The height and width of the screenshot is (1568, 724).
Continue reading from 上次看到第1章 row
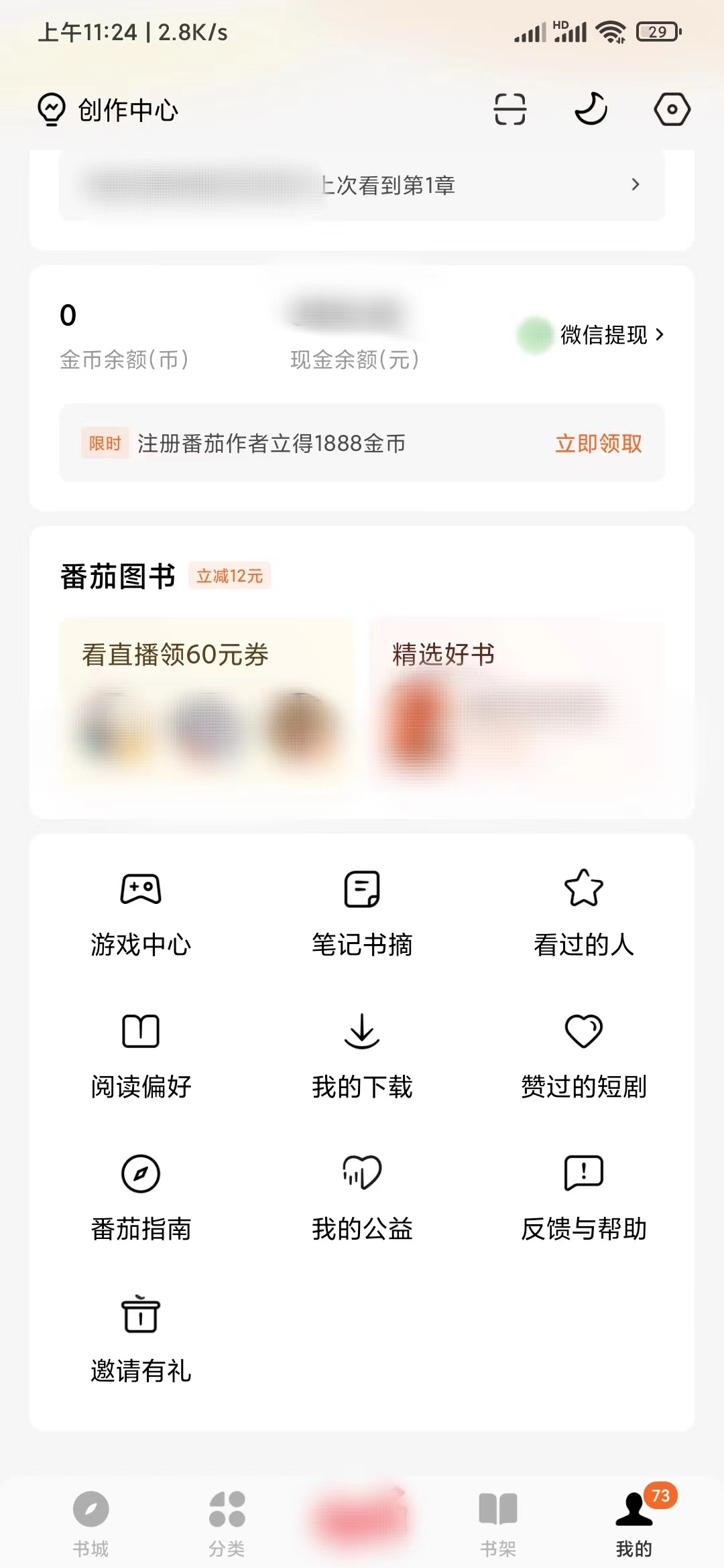(362, 185)
